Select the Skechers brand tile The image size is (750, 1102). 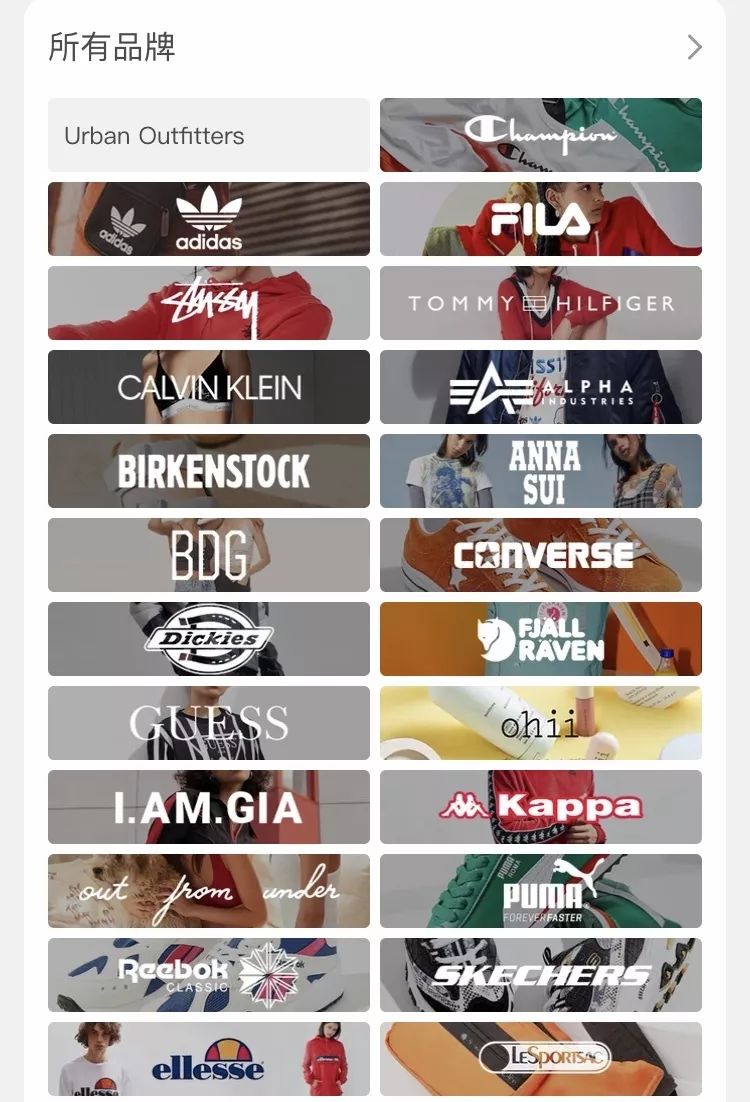tap(540, 975)
